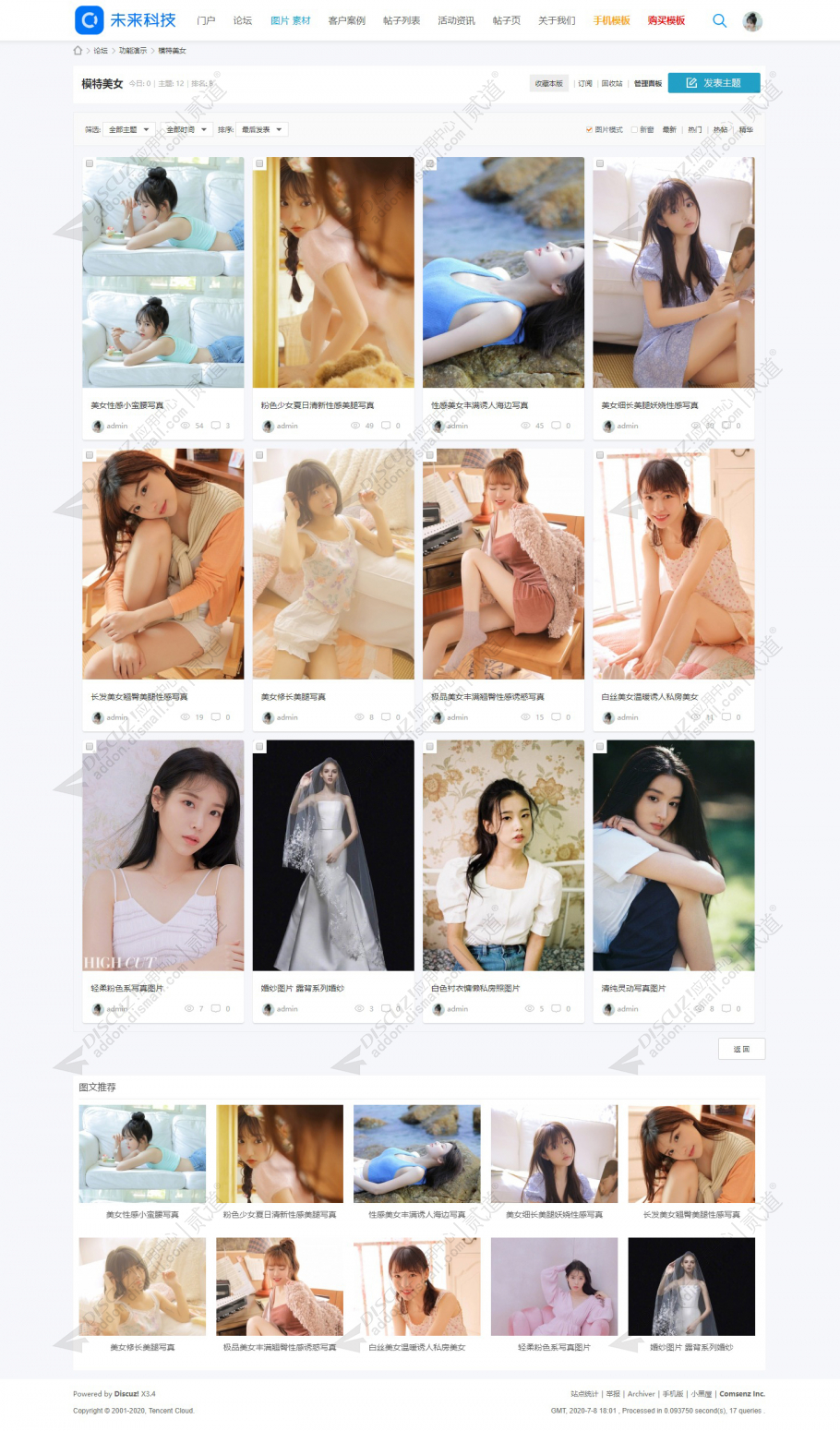The height and width of the screenshot is (1431, 840).
Task: Open the Archiver footer link
Action: pos(641,1394)
